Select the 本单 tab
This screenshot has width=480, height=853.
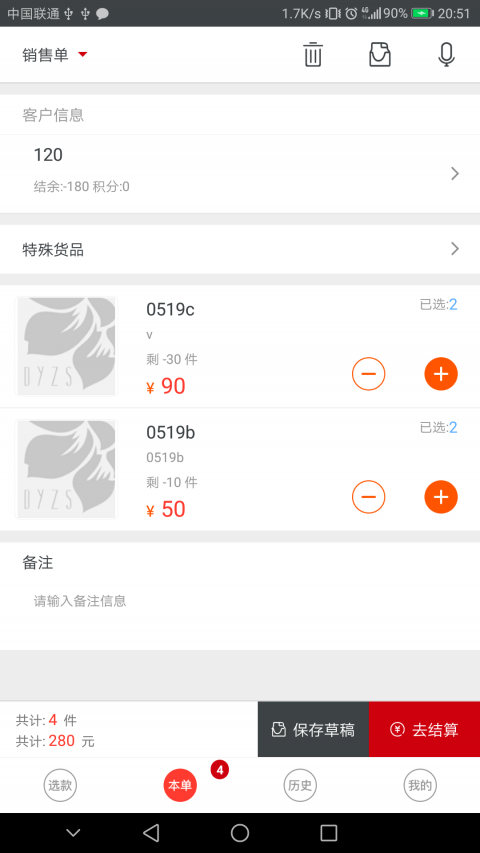pyautogui.click(x=180, y=786)
